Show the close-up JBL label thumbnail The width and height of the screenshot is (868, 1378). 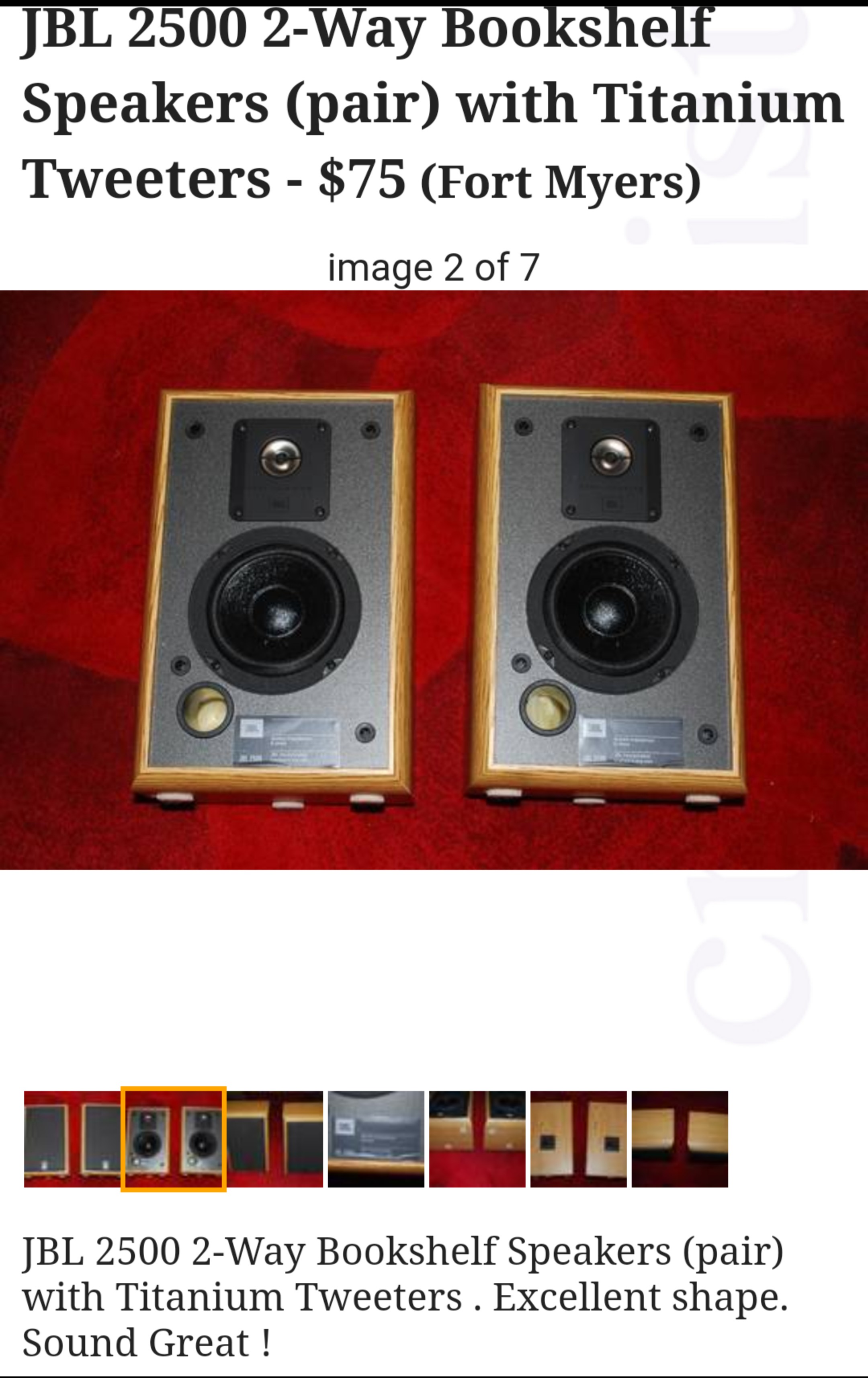(x=376, y=1139)
